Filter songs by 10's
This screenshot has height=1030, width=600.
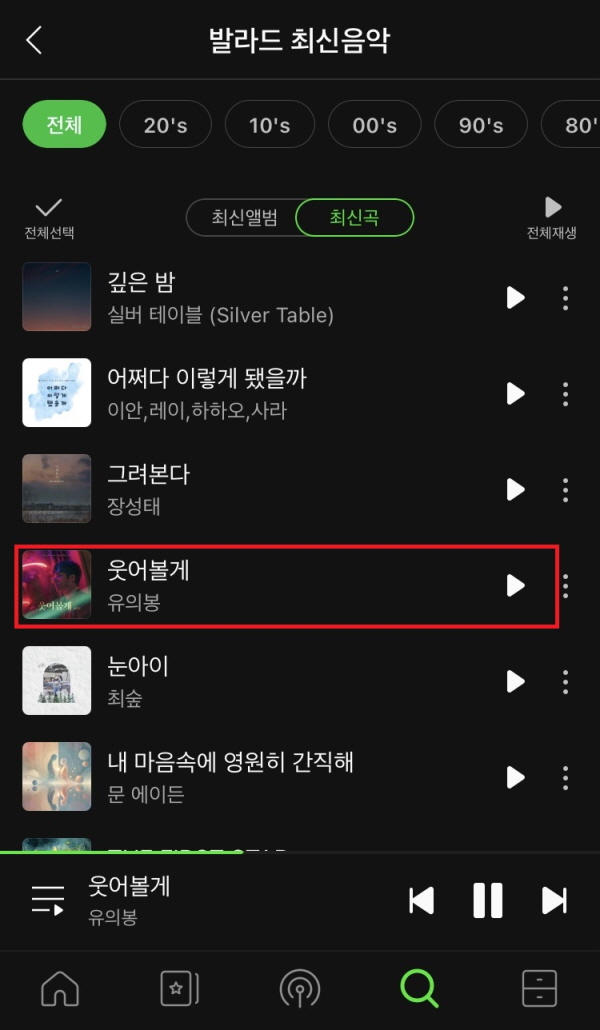click(270, 125)
